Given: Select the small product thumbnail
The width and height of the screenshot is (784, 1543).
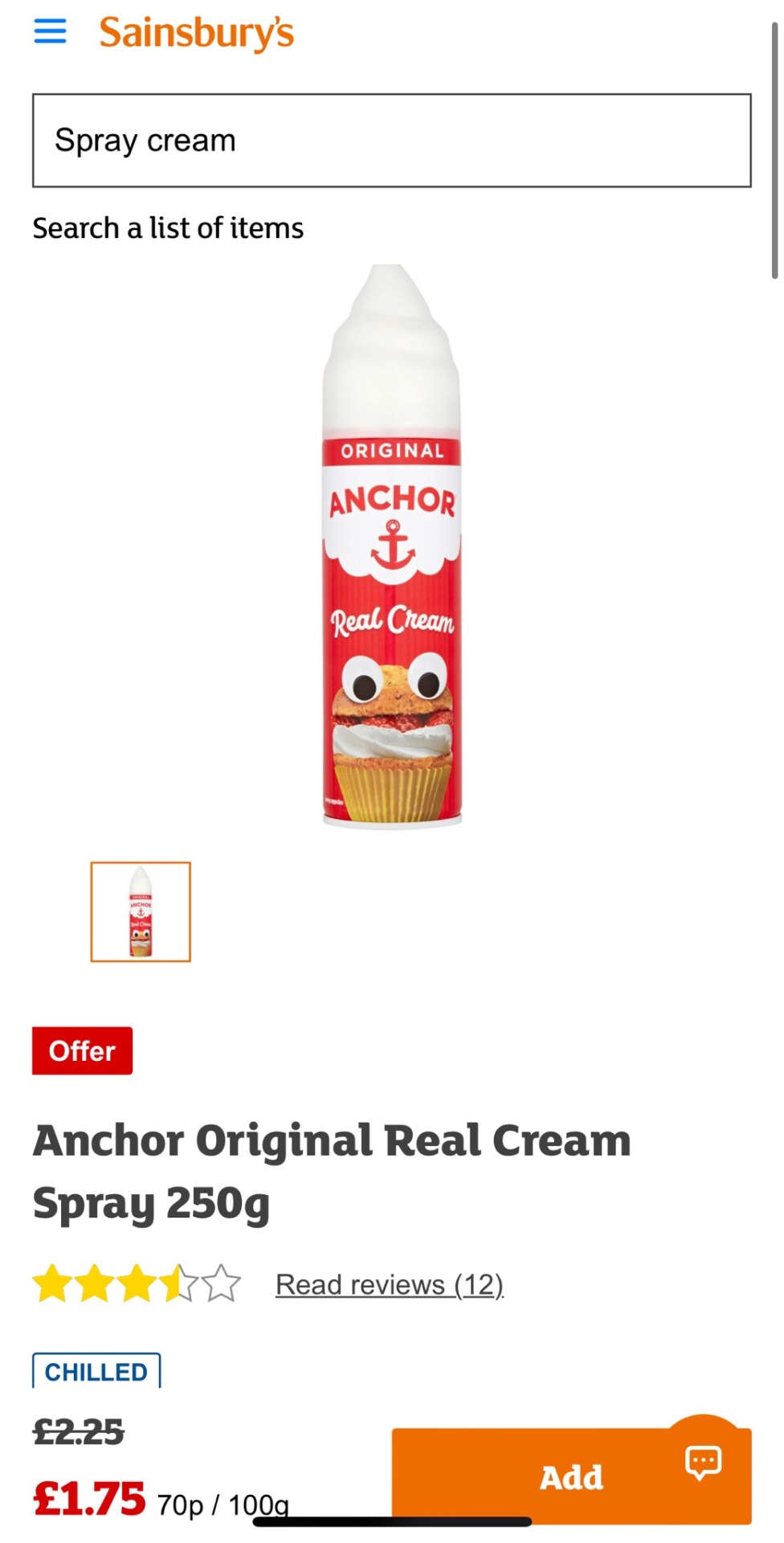Looking at the screenshot, I should click(141, 911).
